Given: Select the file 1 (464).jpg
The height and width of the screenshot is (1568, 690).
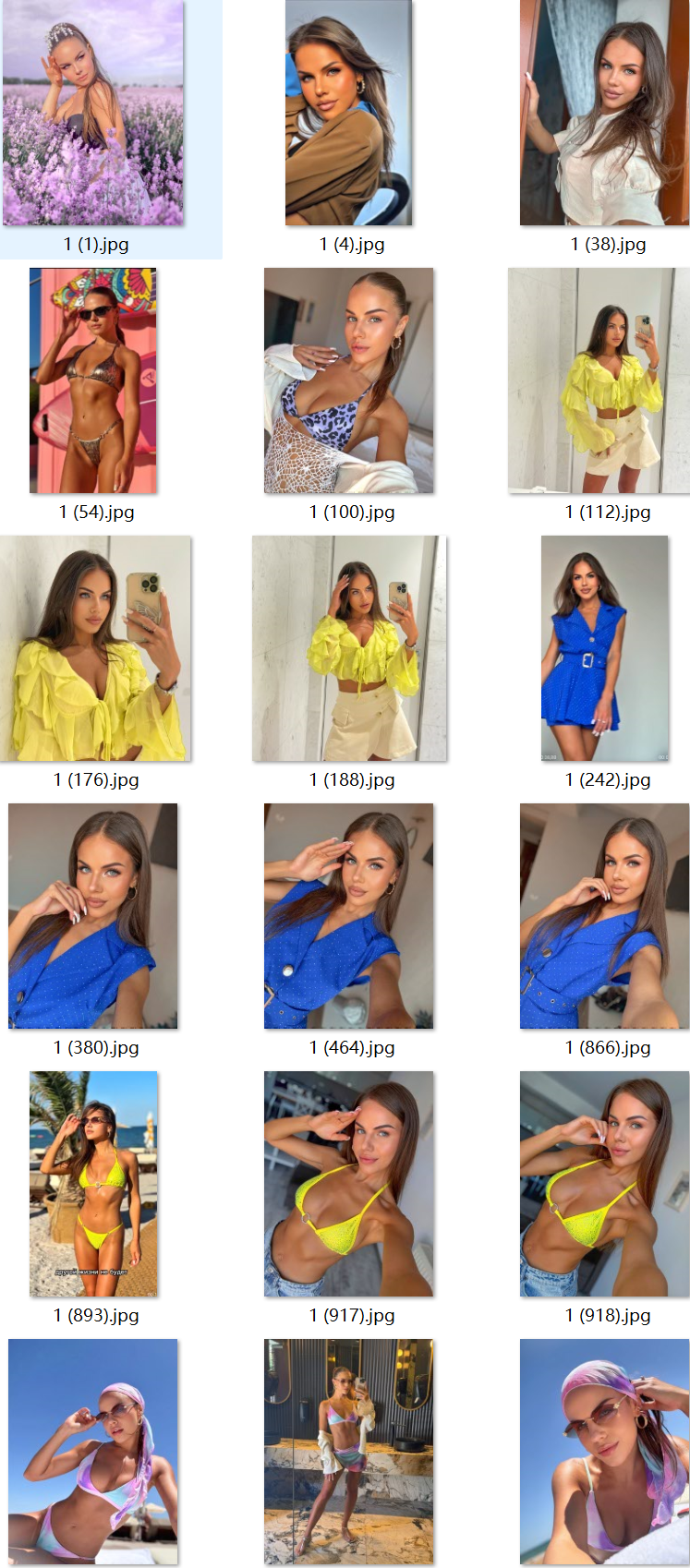Looking at the screenshot, I should point(348,916).
